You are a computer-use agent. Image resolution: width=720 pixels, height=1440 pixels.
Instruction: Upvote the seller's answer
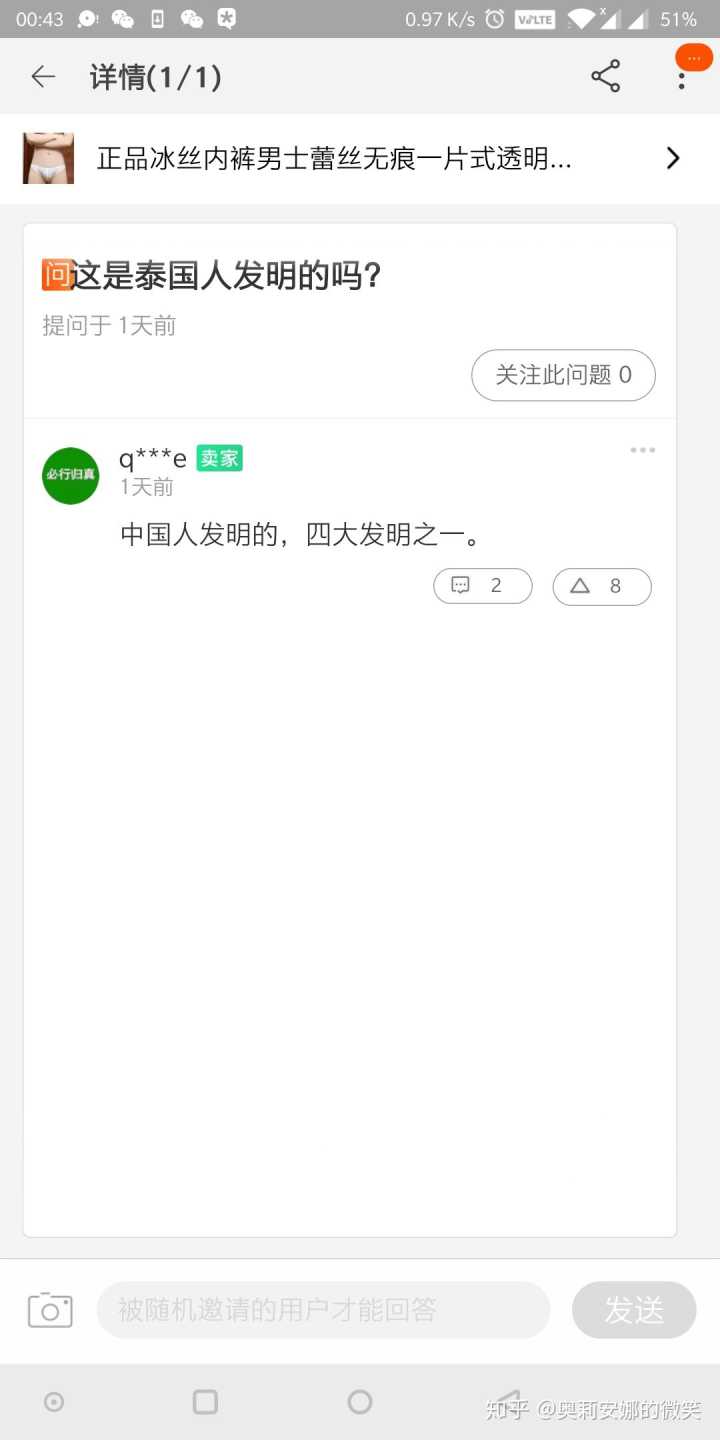601,586
